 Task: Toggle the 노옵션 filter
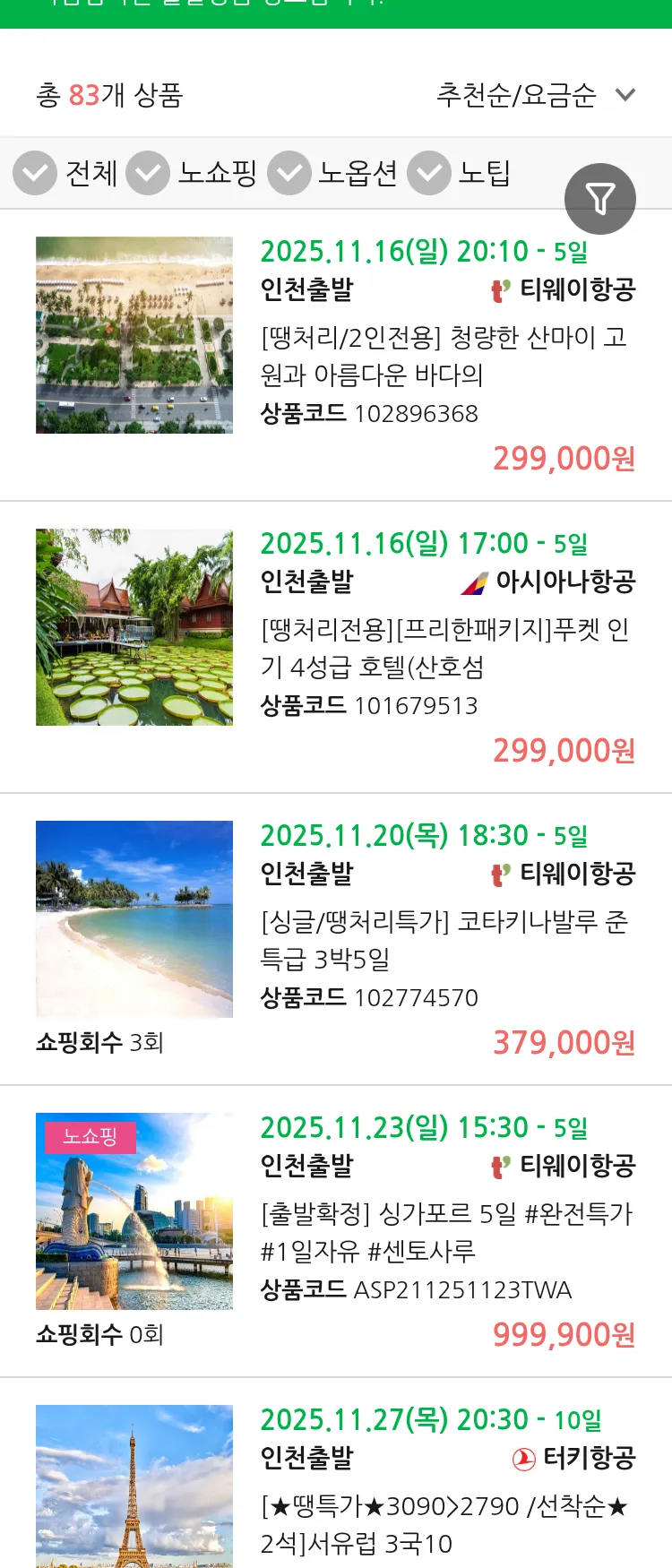pyautogui.click(x=289, y=173)
